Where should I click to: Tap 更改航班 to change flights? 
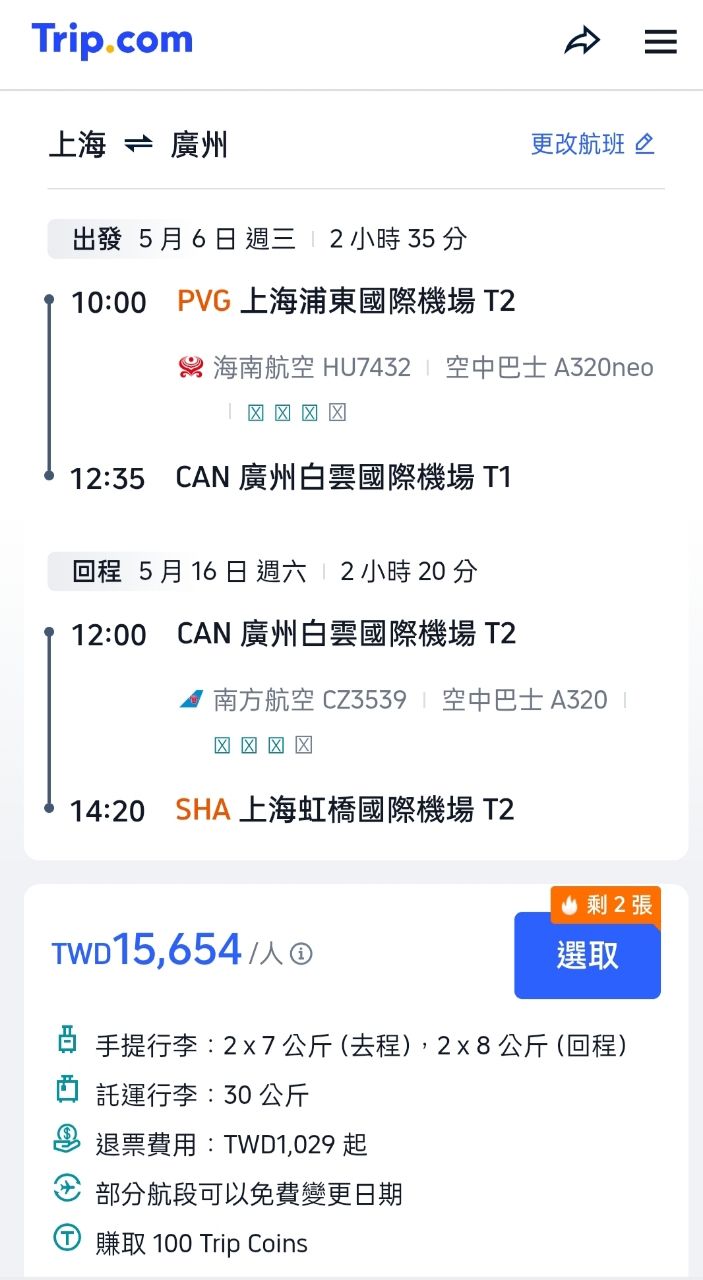coord(592,144)
